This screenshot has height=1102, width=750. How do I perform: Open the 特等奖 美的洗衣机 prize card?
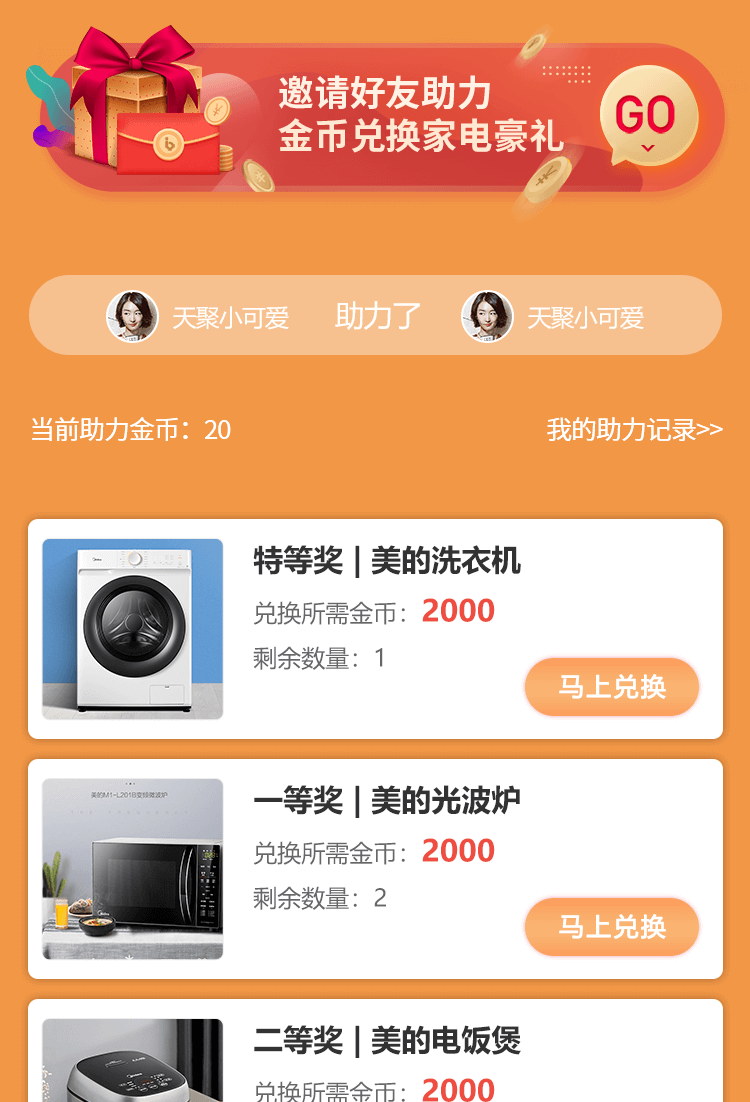[x=386, y=562]
